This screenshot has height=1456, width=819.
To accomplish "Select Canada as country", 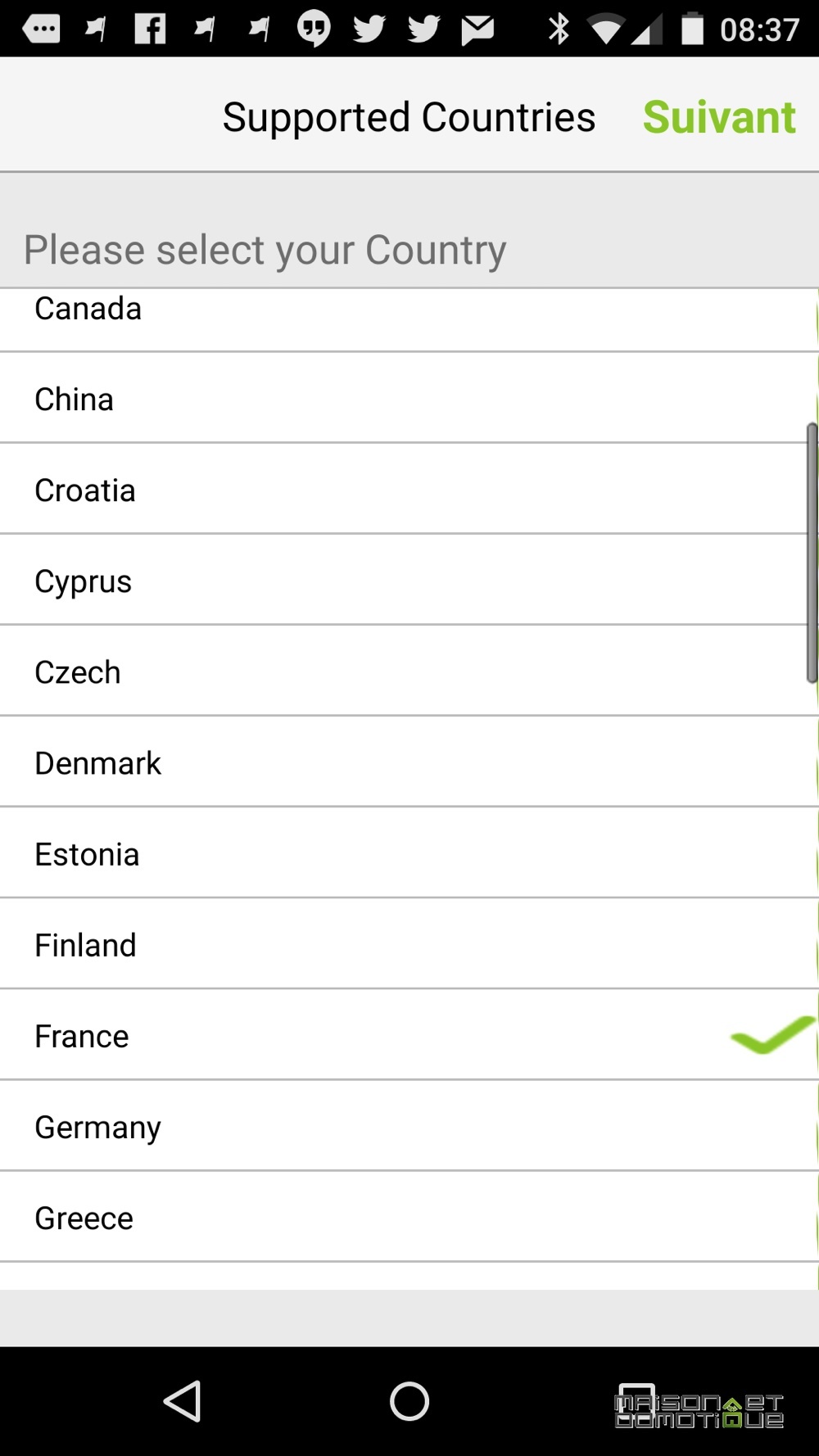I will point(409,319).
